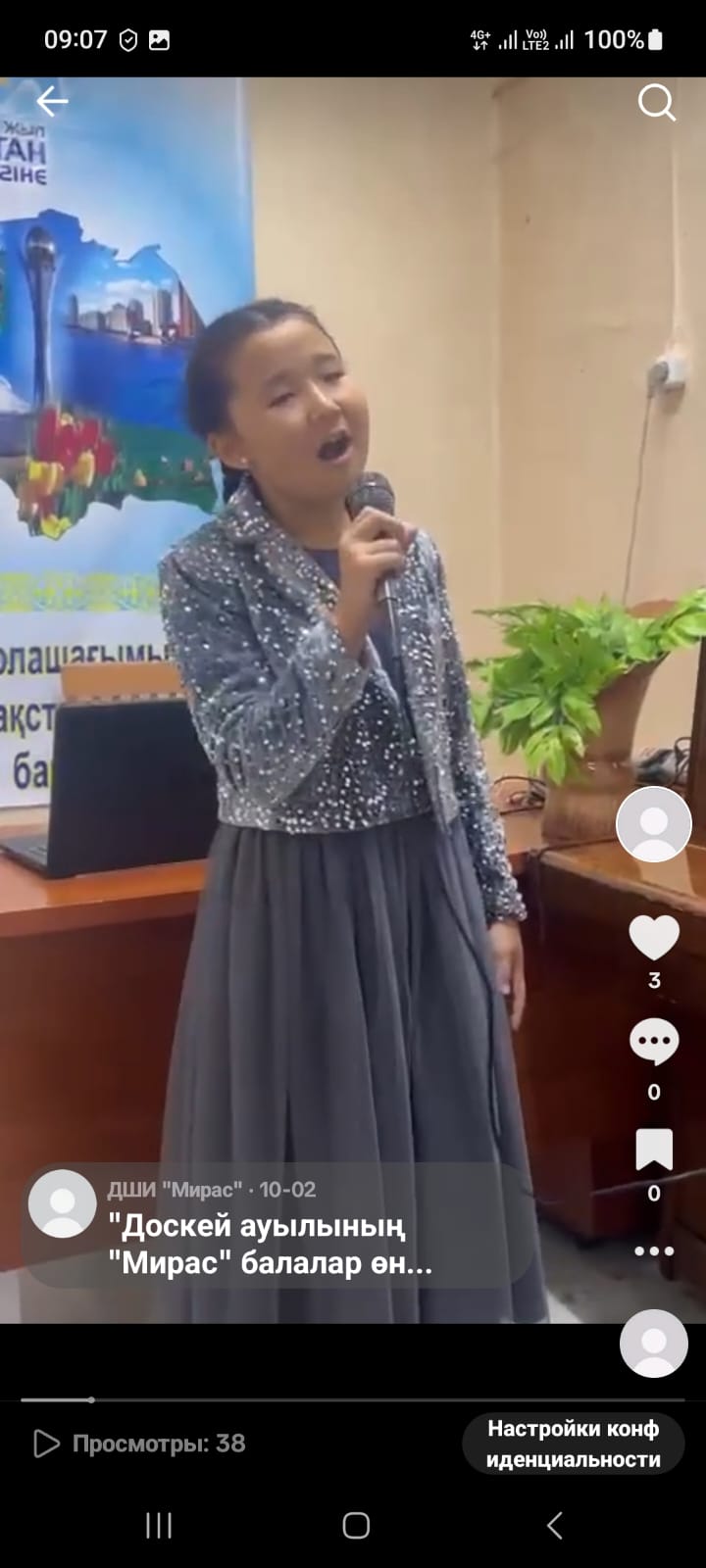Go back using the top arrow

[51, 101]
